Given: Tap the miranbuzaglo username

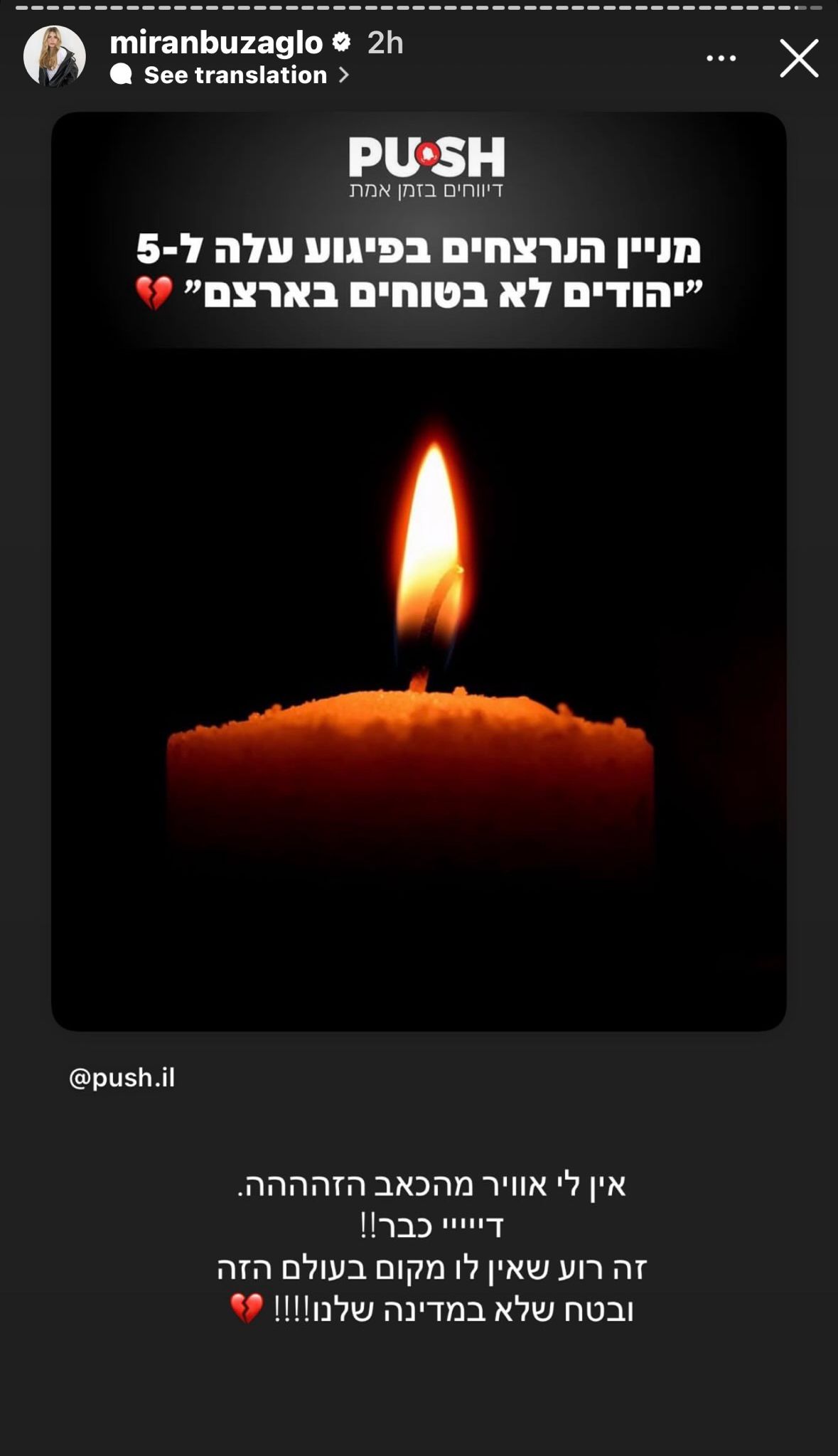Looking at the screenshot, I should pyautogui.click(x=216, y=43).
